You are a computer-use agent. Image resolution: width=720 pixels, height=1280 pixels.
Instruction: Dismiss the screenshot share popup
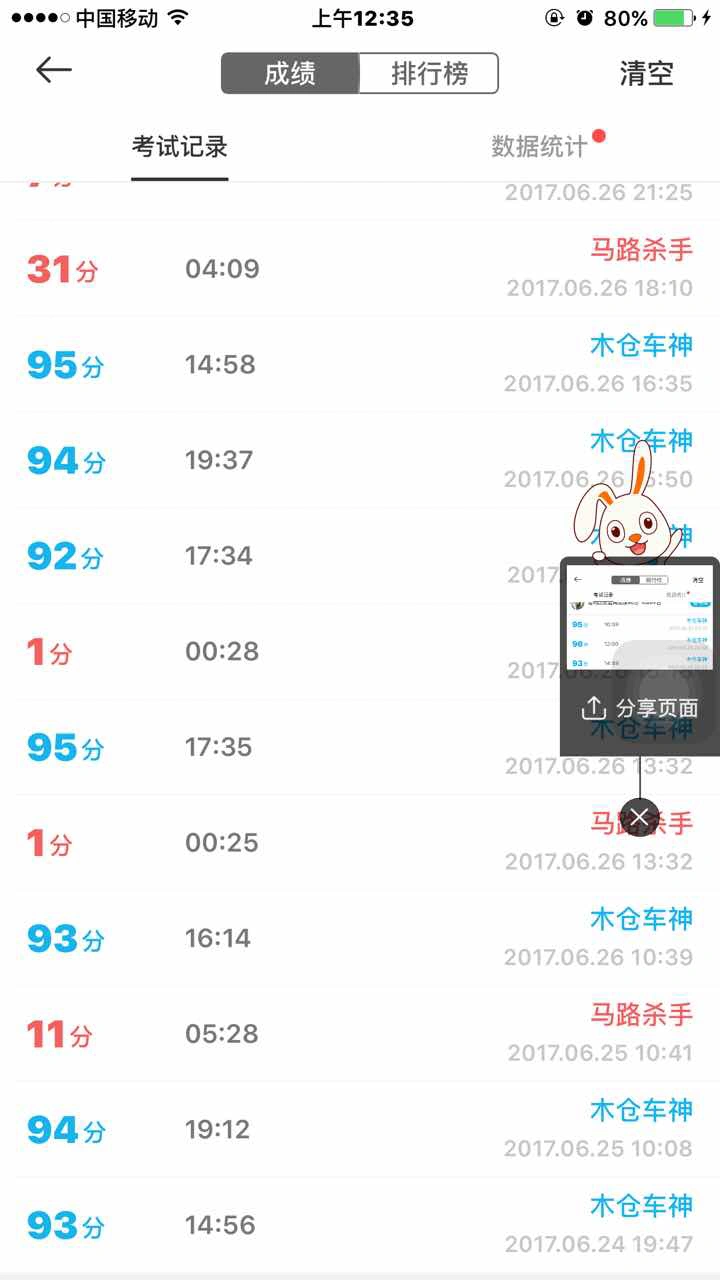click(640, 816)
